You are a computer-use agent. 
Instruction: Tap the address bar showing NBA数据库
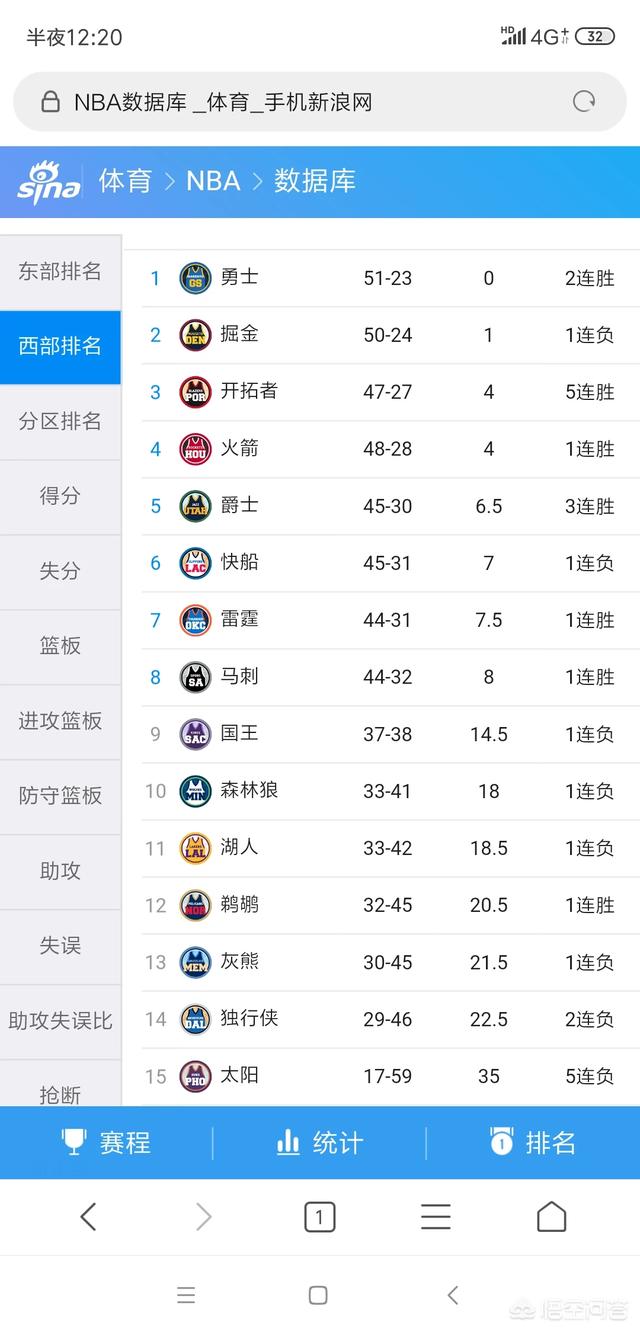320,101
